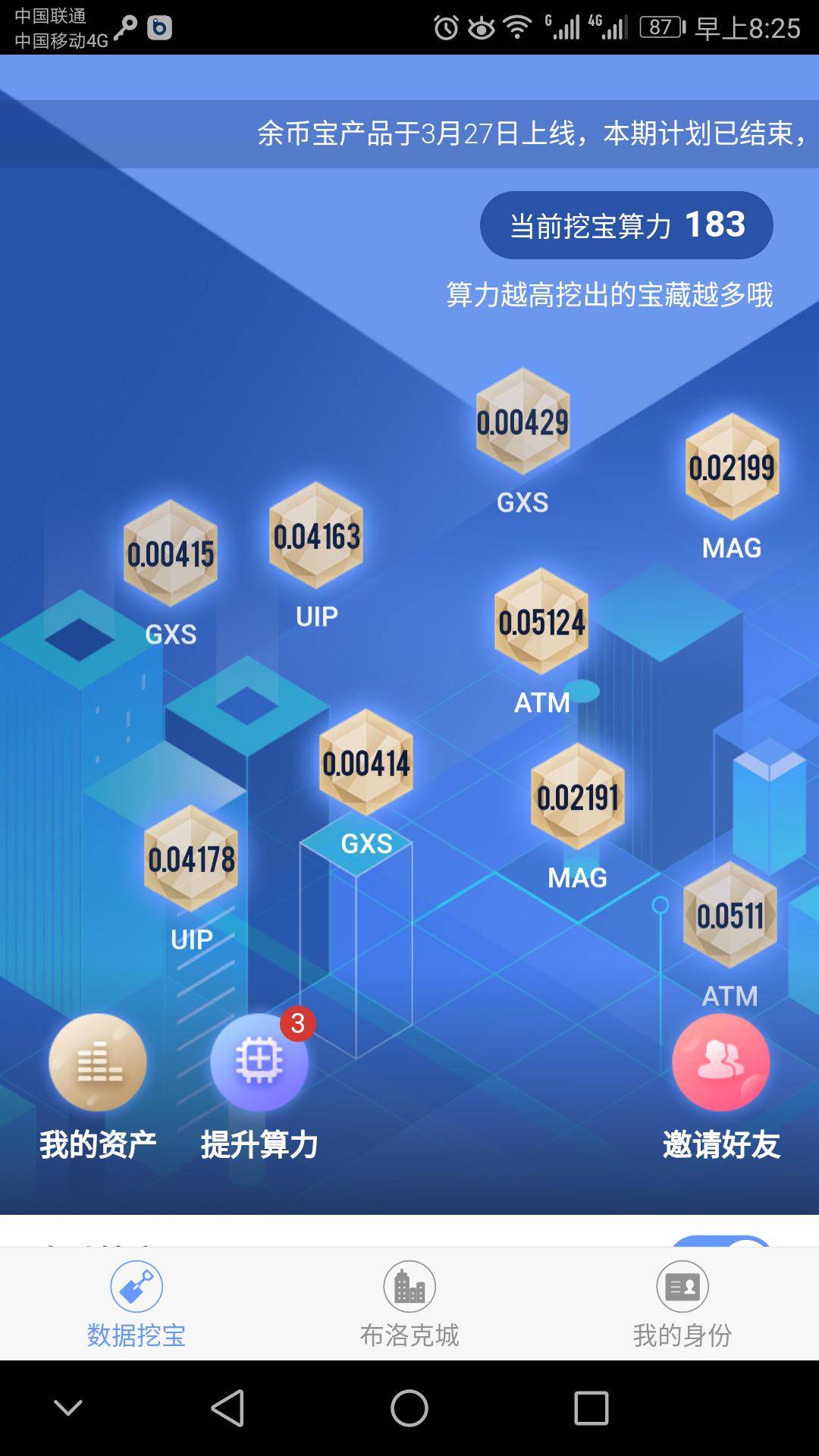Grab the 0.0511 ATM coin

pyautogui.click(x=730, y=916)
